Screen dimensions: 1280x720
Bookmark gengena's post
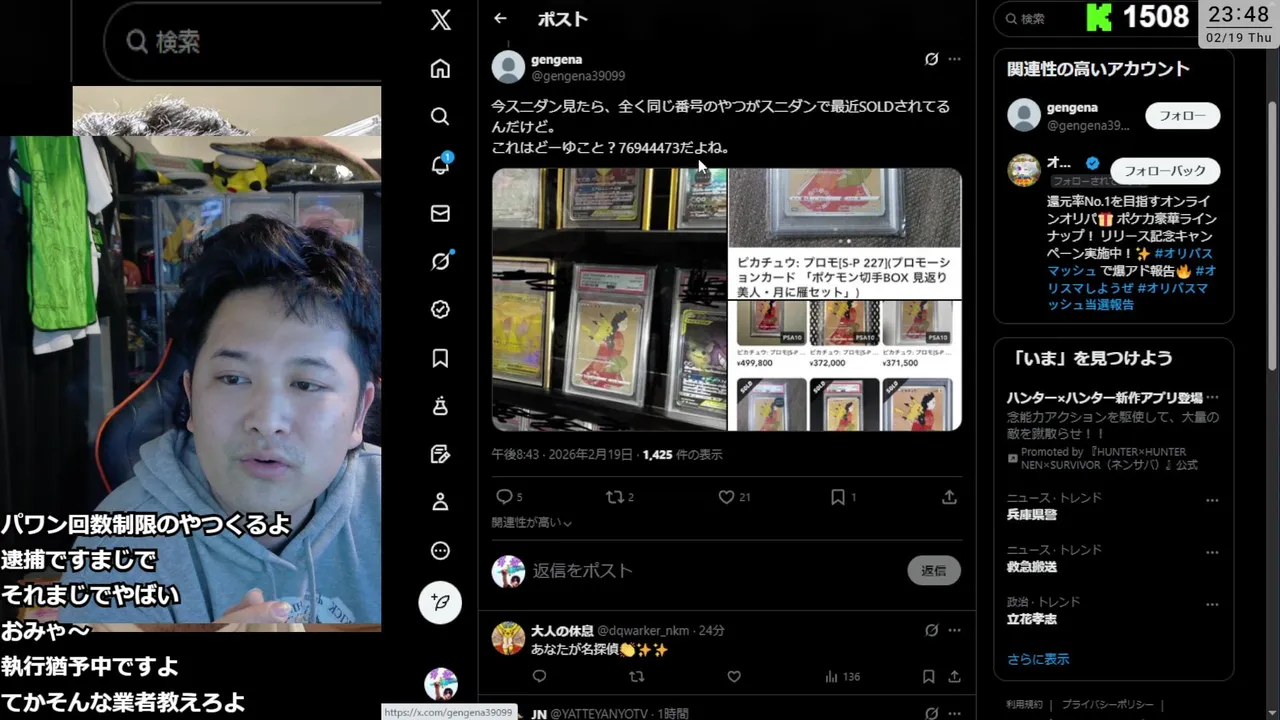pos(838,497)
